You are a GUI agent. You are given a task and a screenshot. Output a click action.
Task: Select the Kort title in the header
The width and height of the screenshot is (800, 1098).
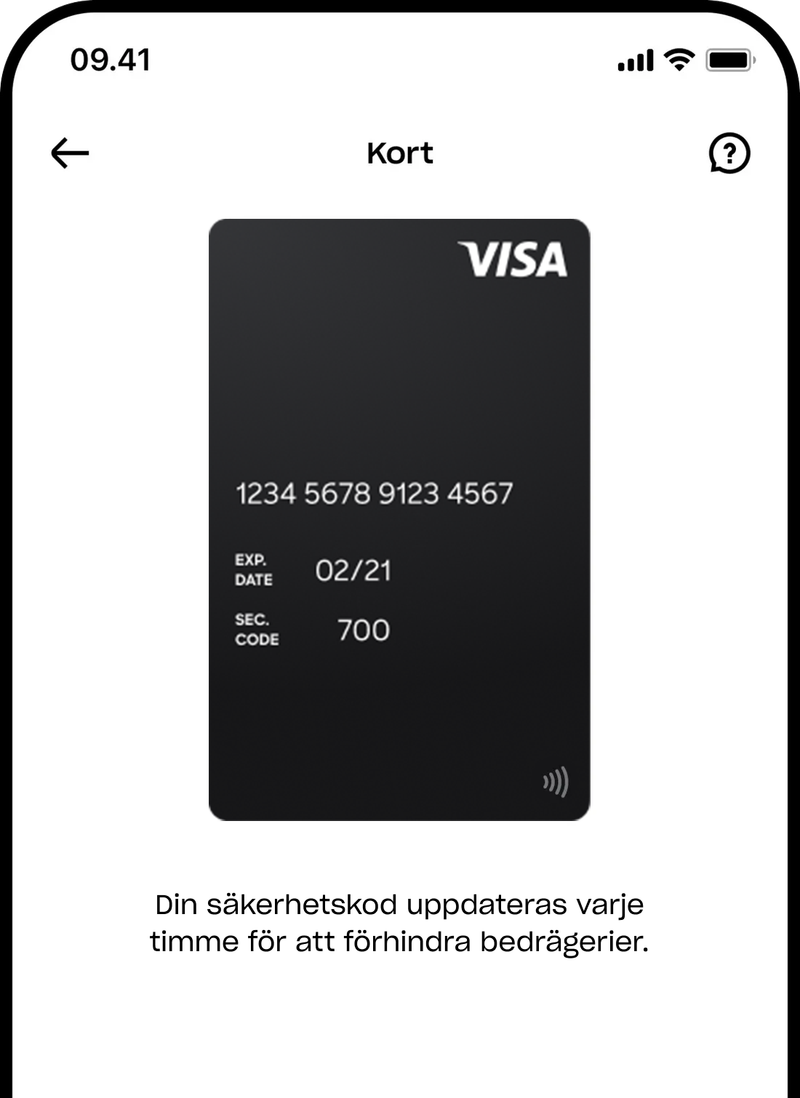(399, 153)
